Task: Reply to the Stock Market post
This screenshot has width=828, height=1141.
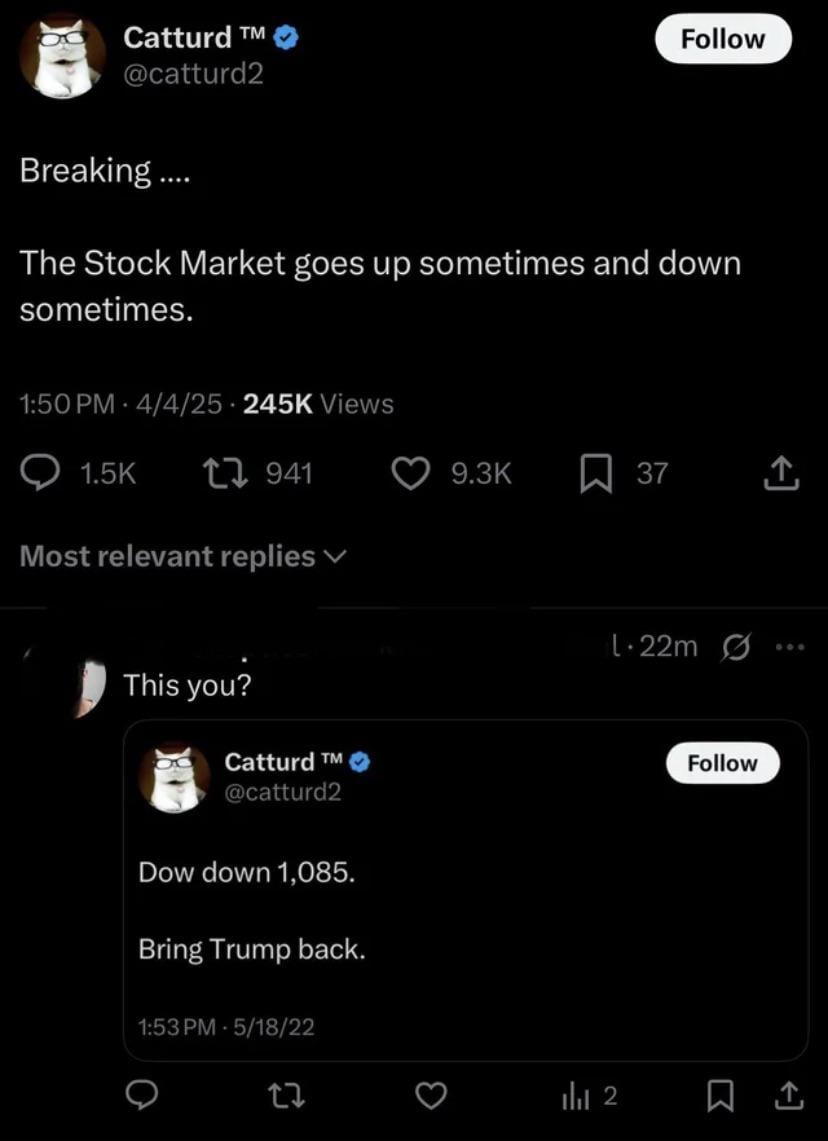Action: click(41, 473)
